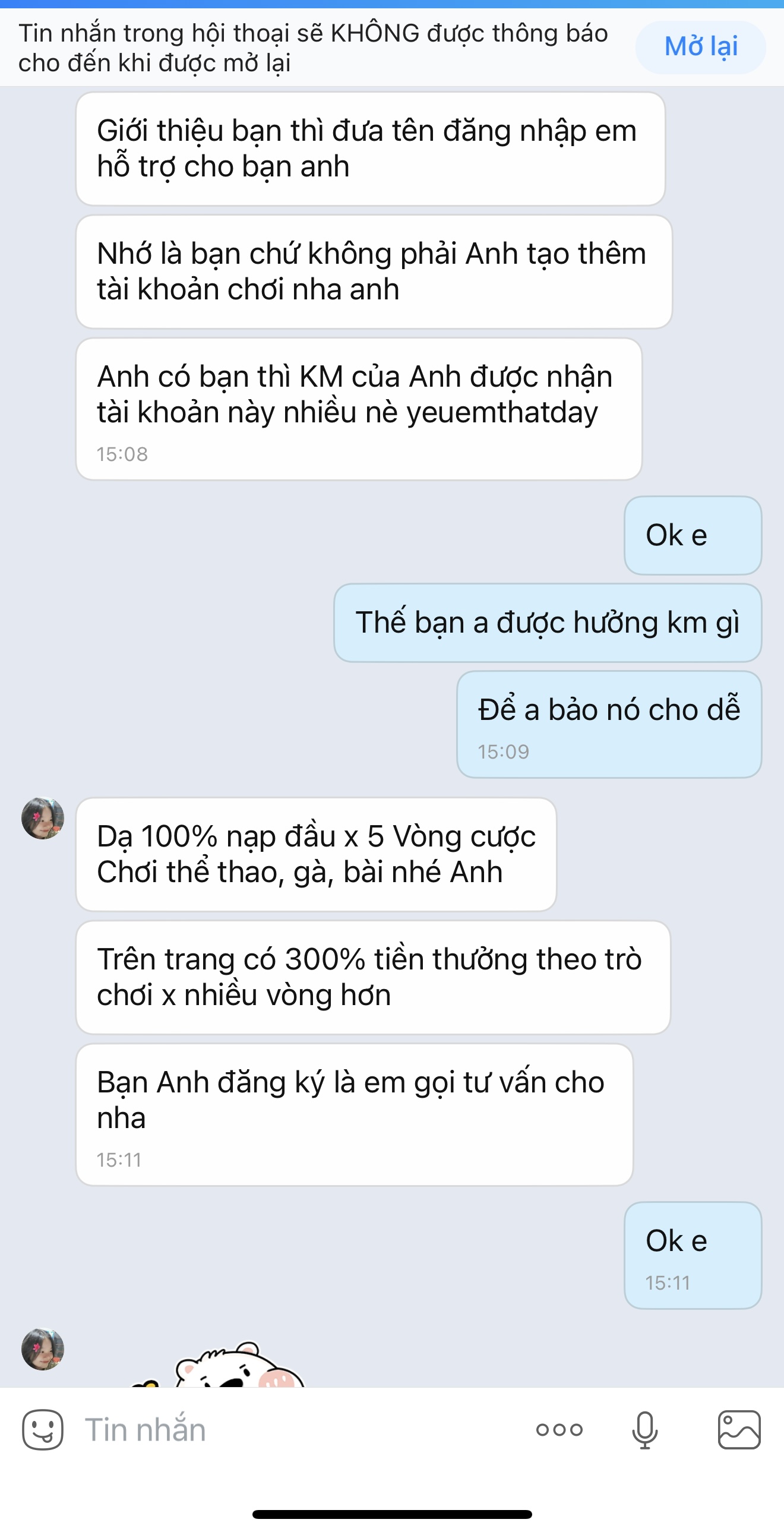Screen dimensions: 784x1532
Task: Open the three-dot more options menu
Action: click(559, 1430)
